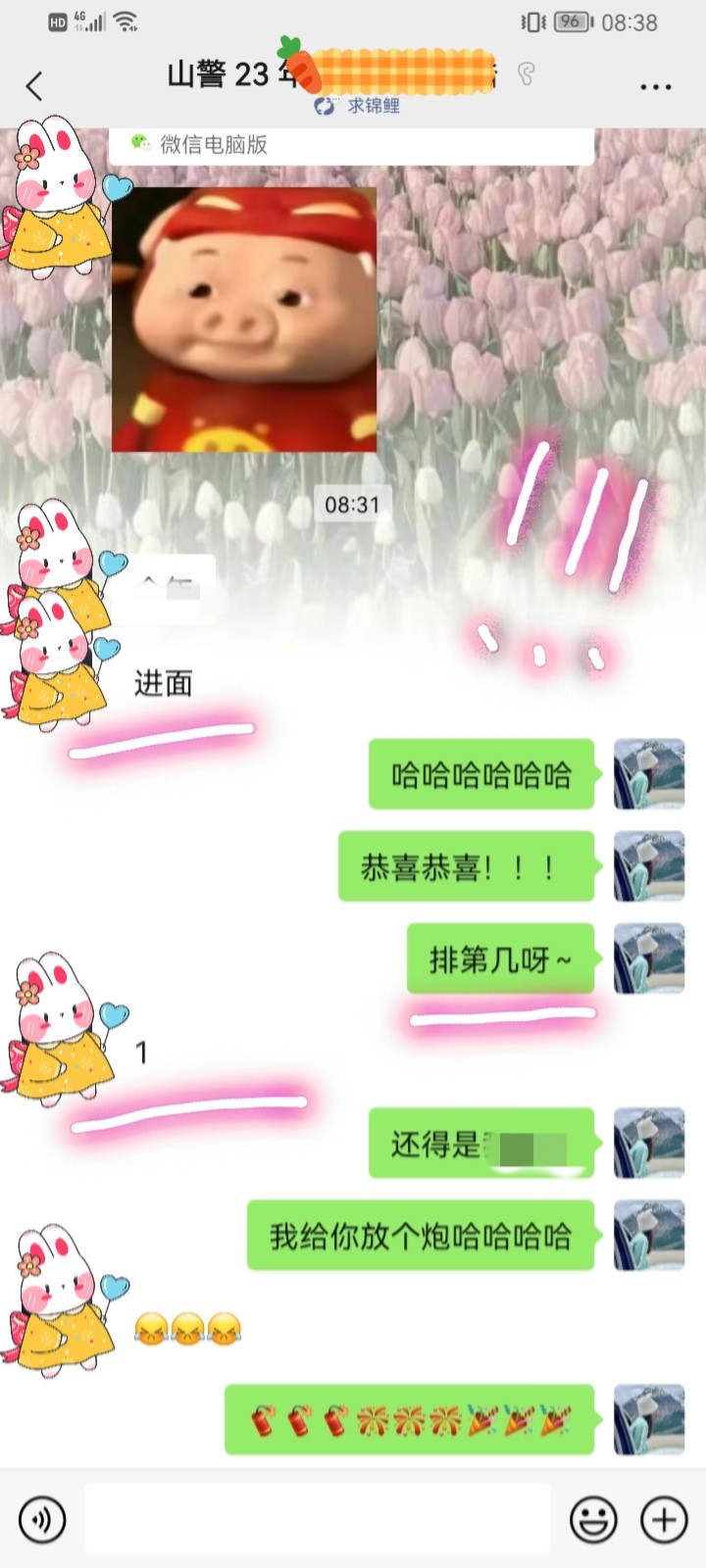Tap avatar beside 我给你放个炮 message
Viewport: 706px width, 1568px height.
pos(648,1235)
